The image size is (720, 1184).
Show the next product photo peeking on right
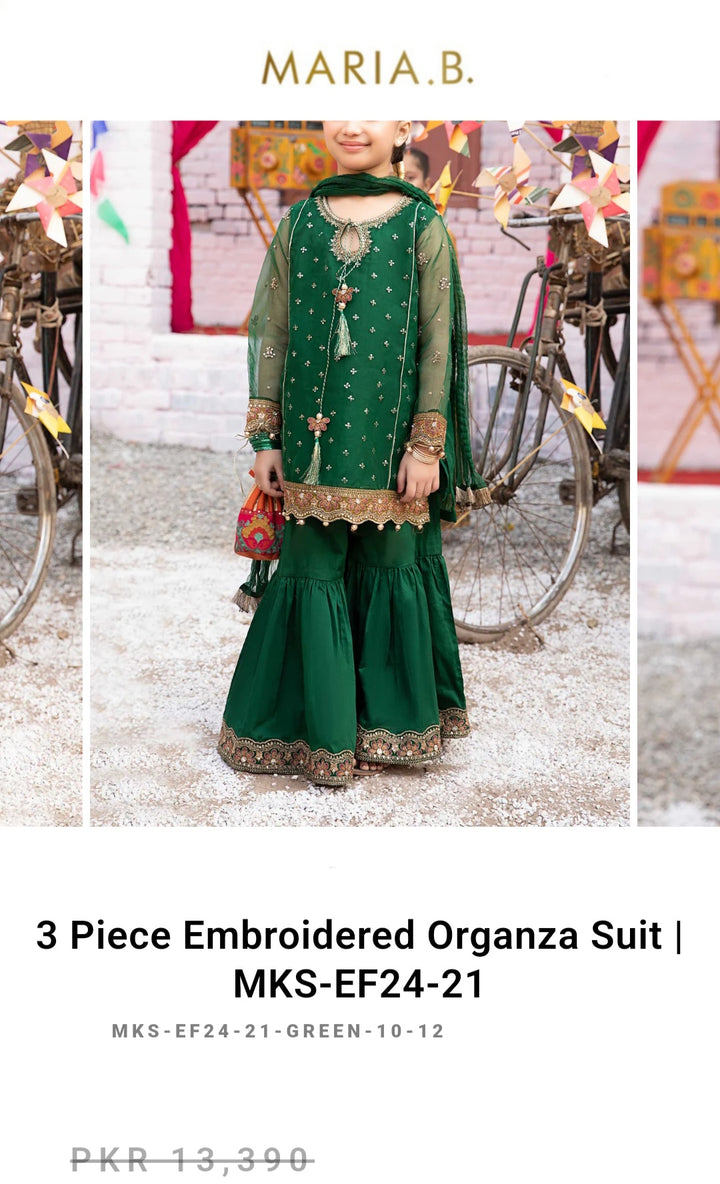pyautogui.click(x=678, y=473)
